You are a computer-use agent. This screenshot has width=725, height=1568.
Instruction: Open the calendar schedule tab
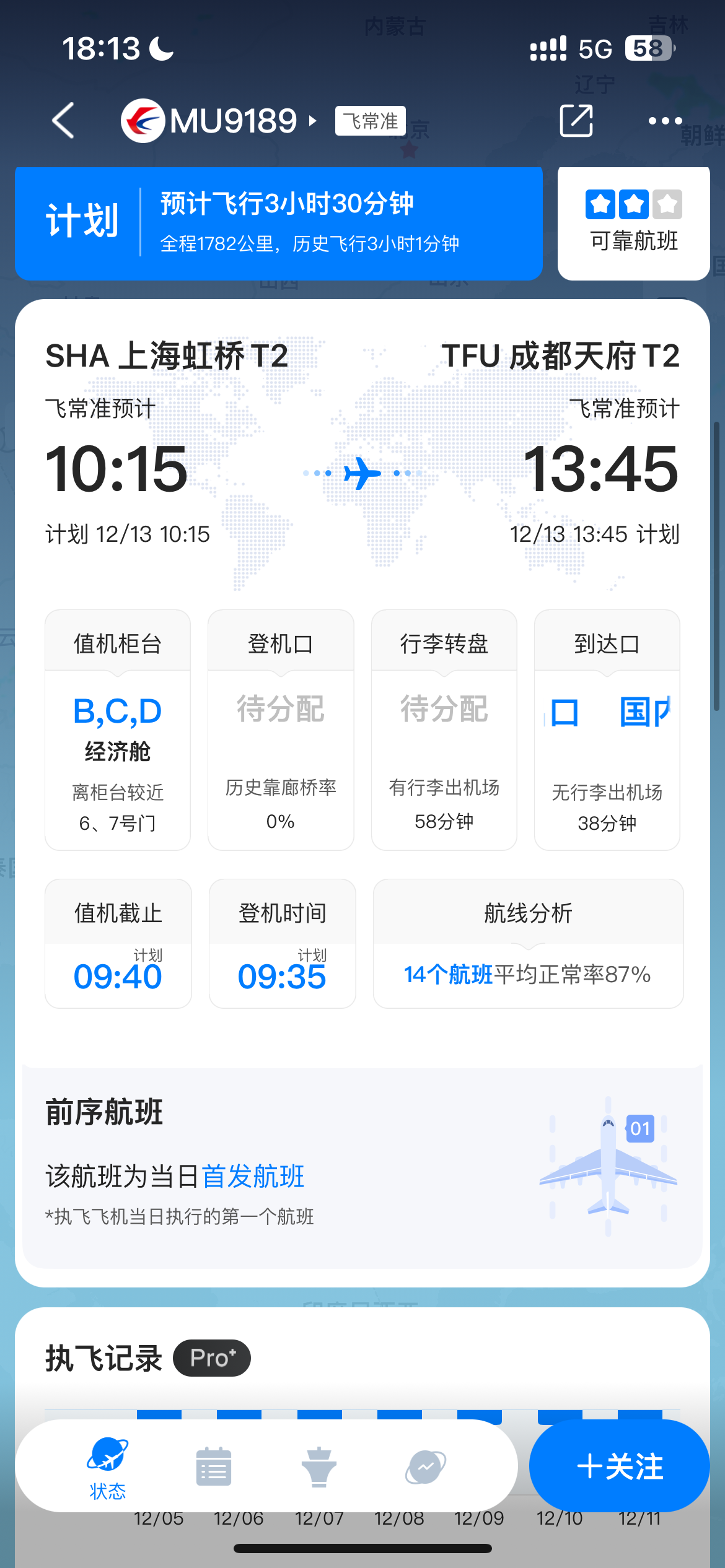click(x=214, y=1466)
